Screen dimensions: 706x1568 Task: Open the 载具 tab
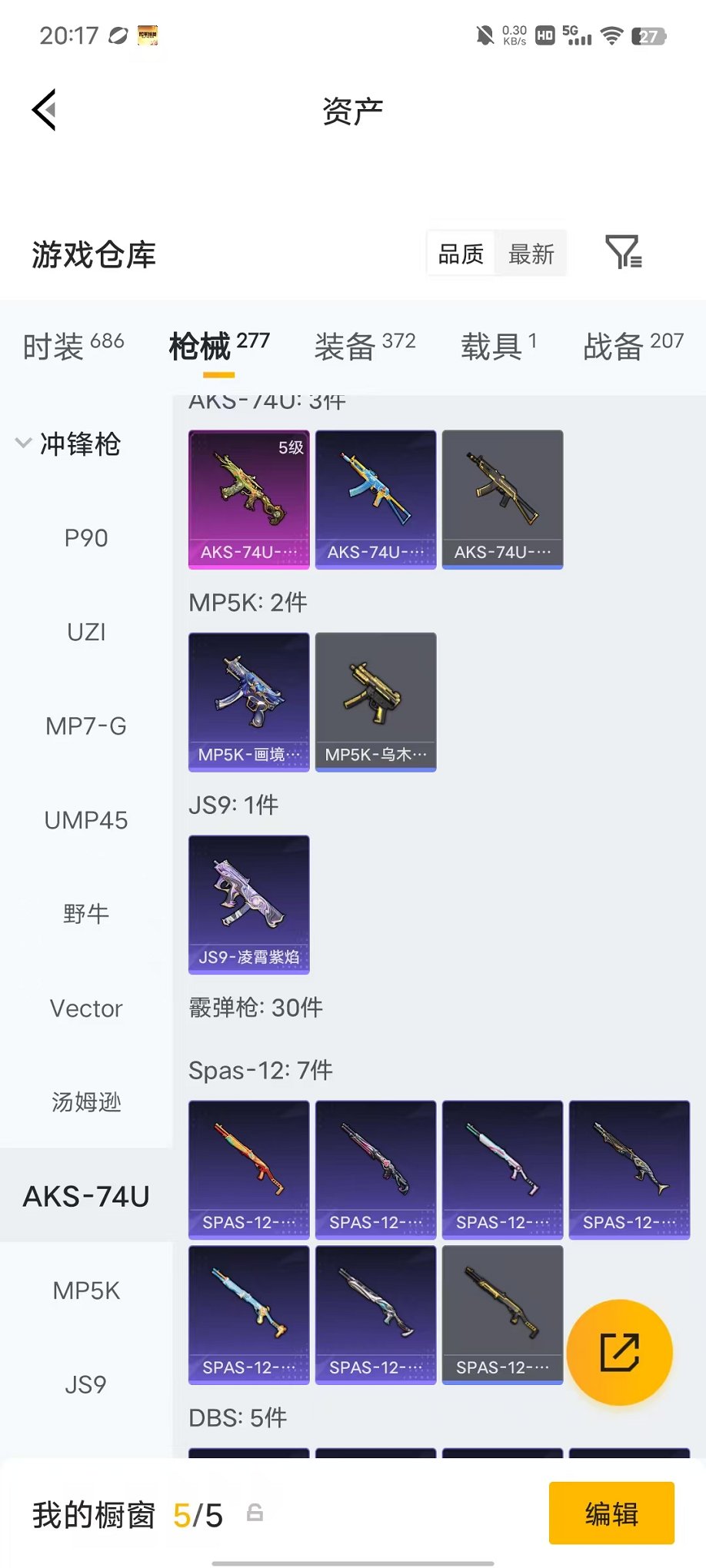(x=499, y=346)
